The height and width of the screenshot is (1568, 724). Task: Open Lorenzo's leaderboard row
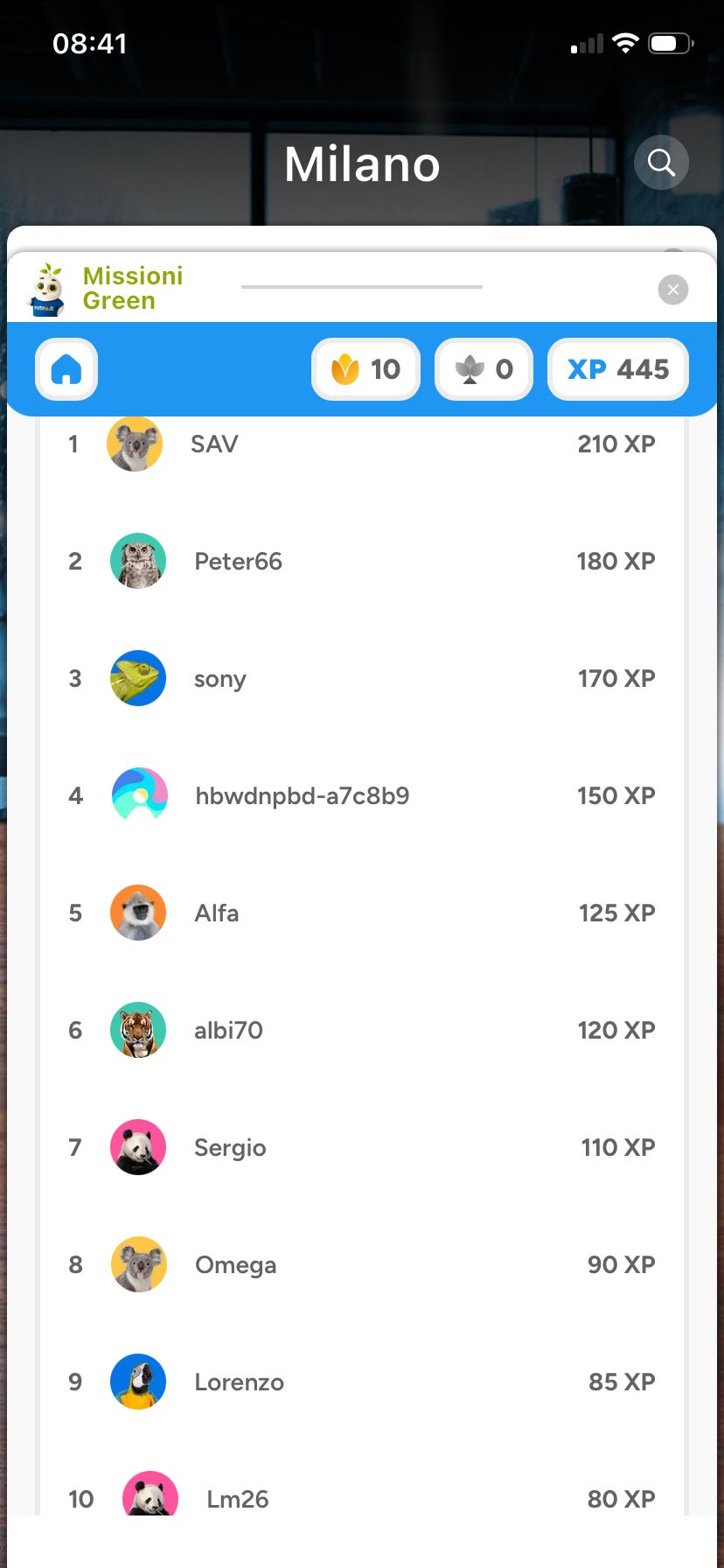361,1382
